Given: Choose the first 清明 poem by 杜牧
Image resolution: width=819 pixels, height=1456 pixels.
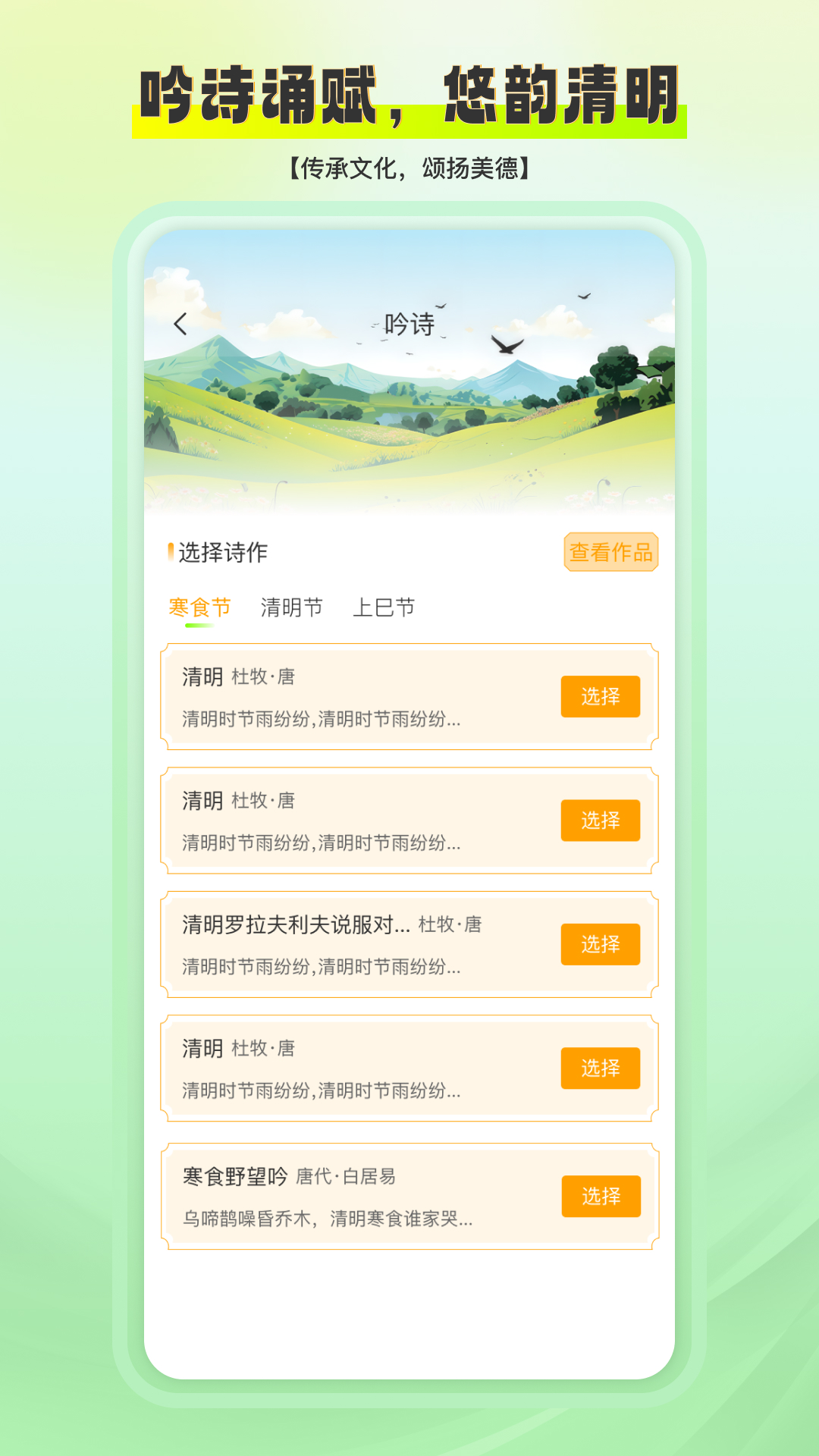Looking at the screenshot, I should pos(600,696).
